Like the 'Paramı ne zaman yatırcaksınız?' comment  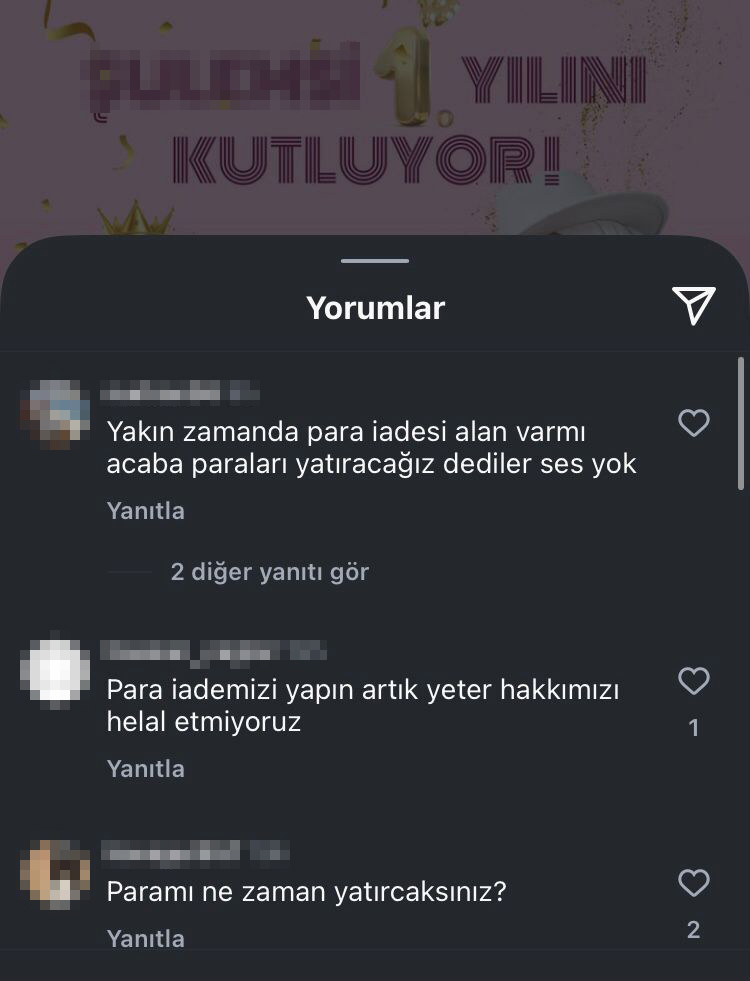point(693,883)
